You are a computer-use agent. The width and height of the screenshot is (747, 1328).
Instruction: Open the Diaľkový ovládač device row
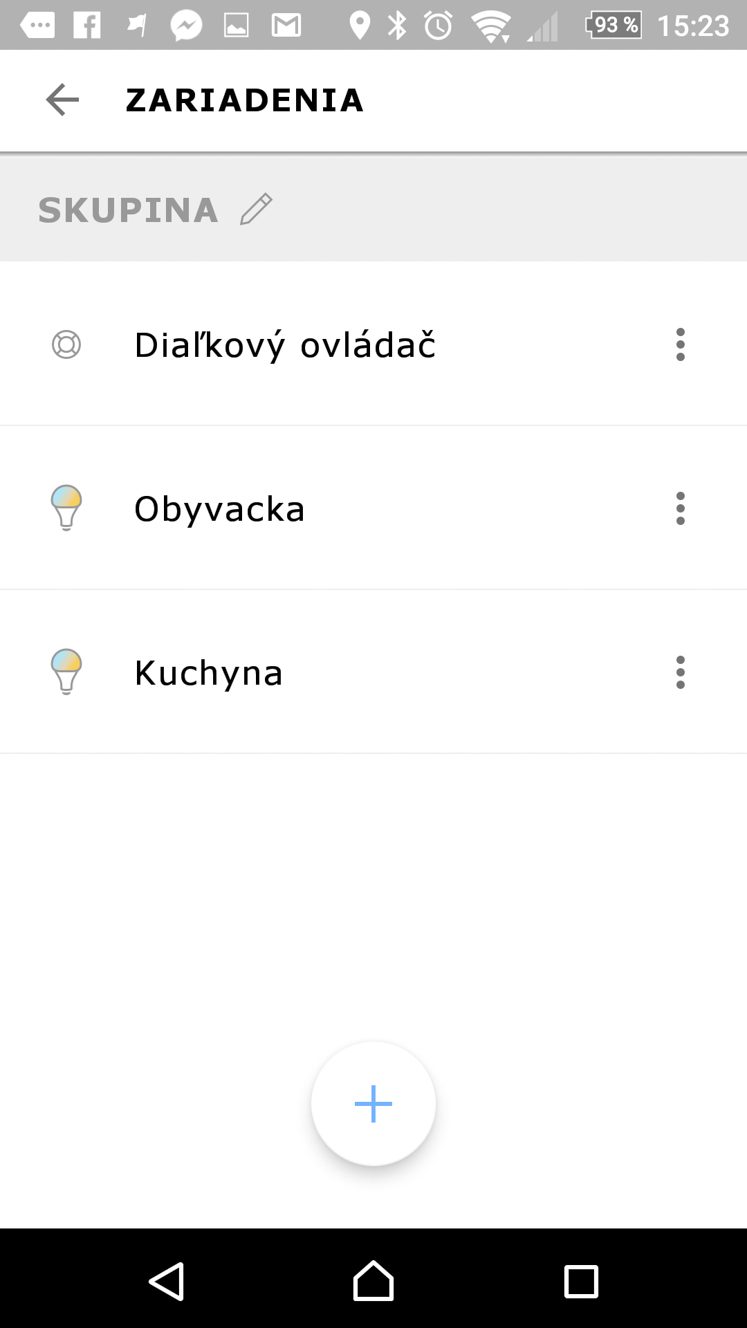tap(373, 344)
